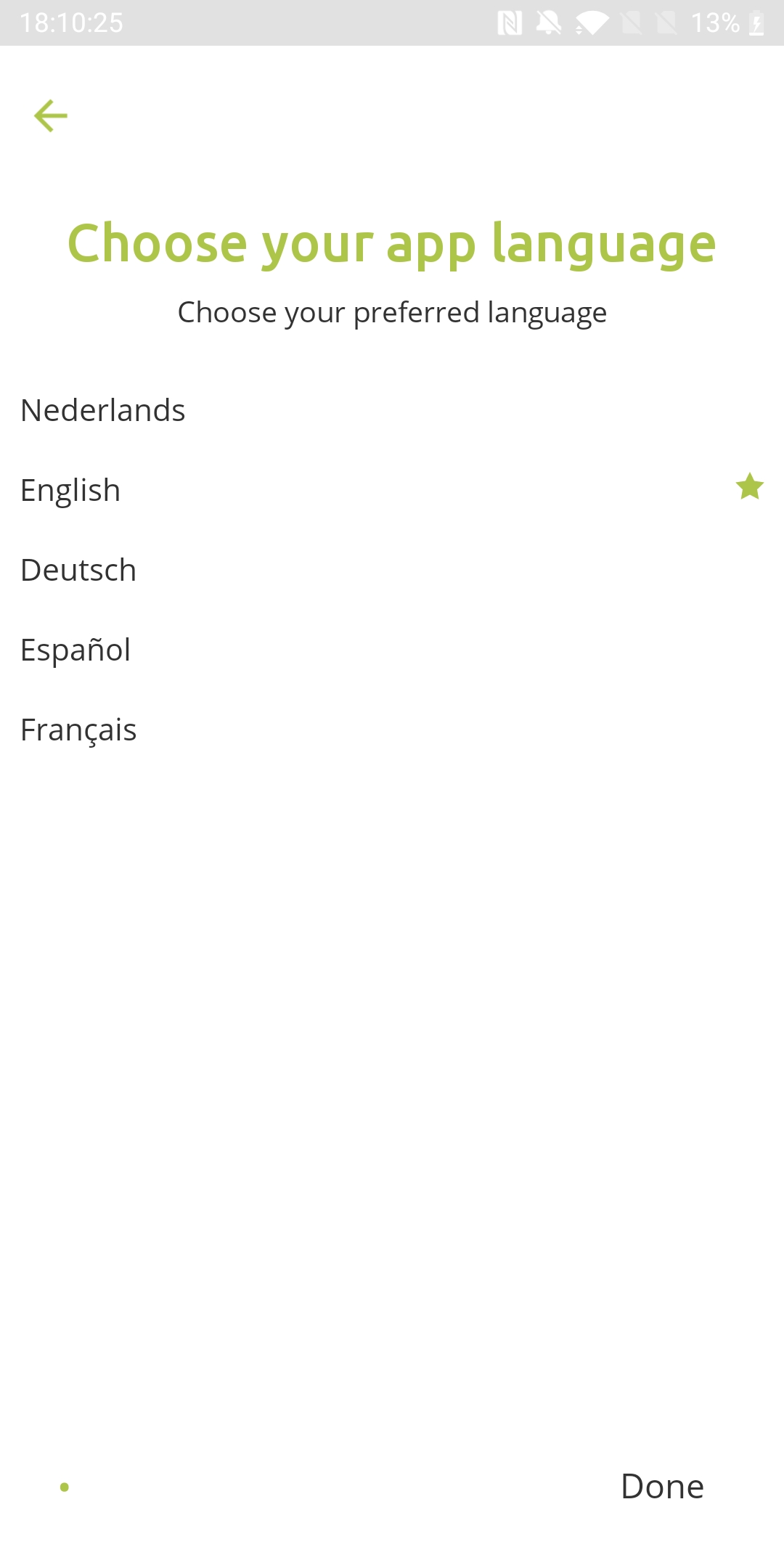Select Nederlands in the language list

coord(102,409)
